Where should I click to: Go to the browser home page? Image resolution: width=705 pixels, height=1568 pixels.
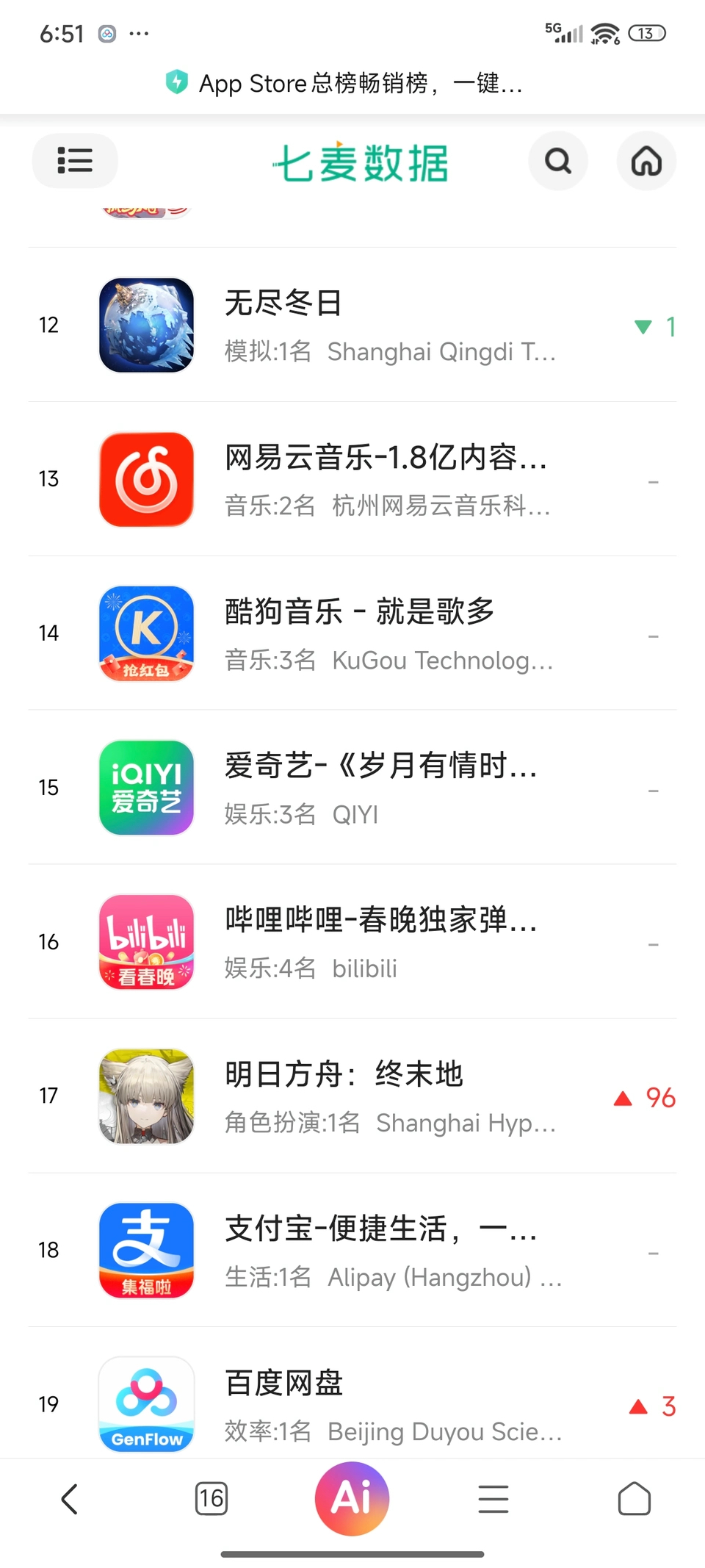coord(634,1499)
